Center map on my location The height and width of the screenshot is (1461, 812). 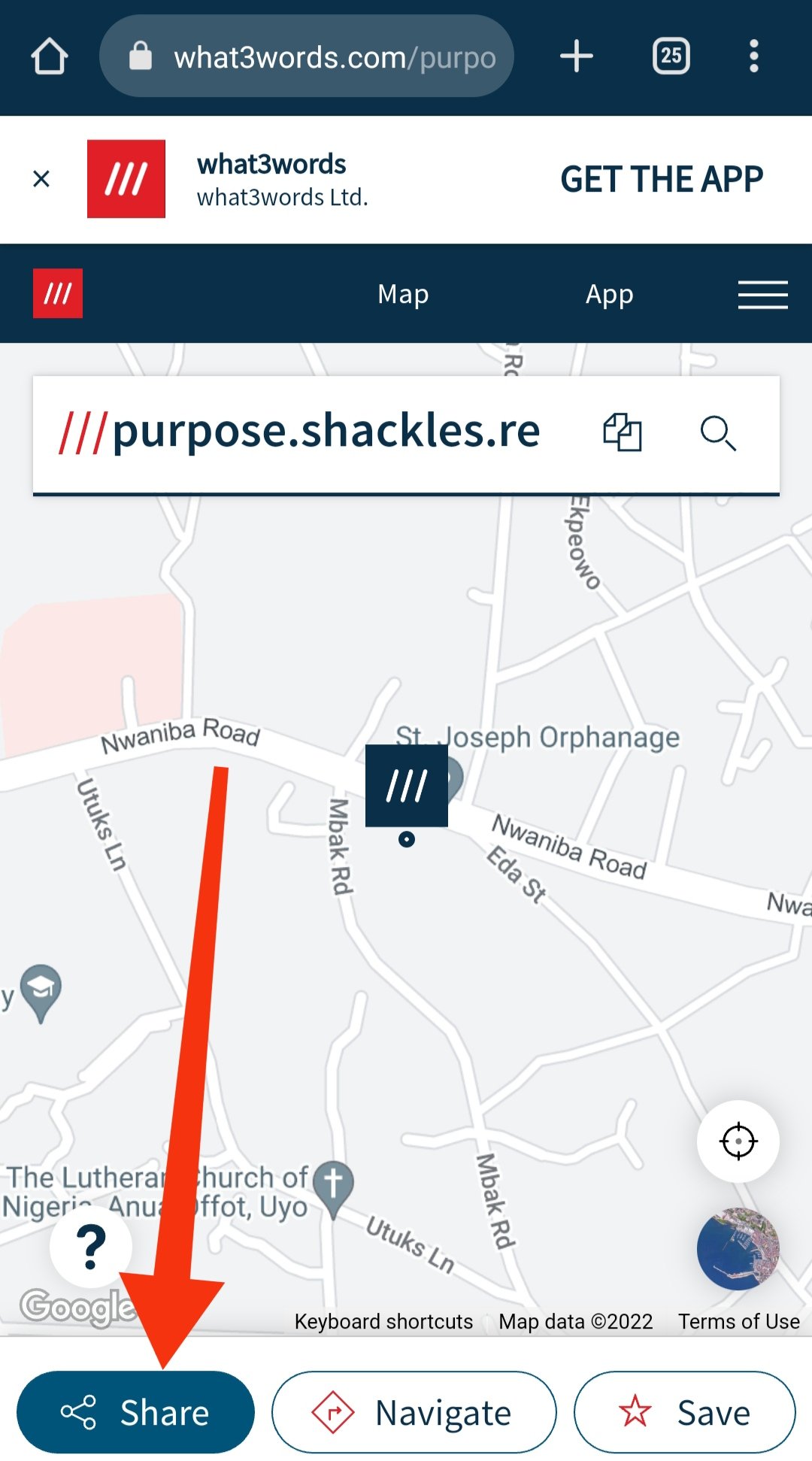(x=738, y=1141)
